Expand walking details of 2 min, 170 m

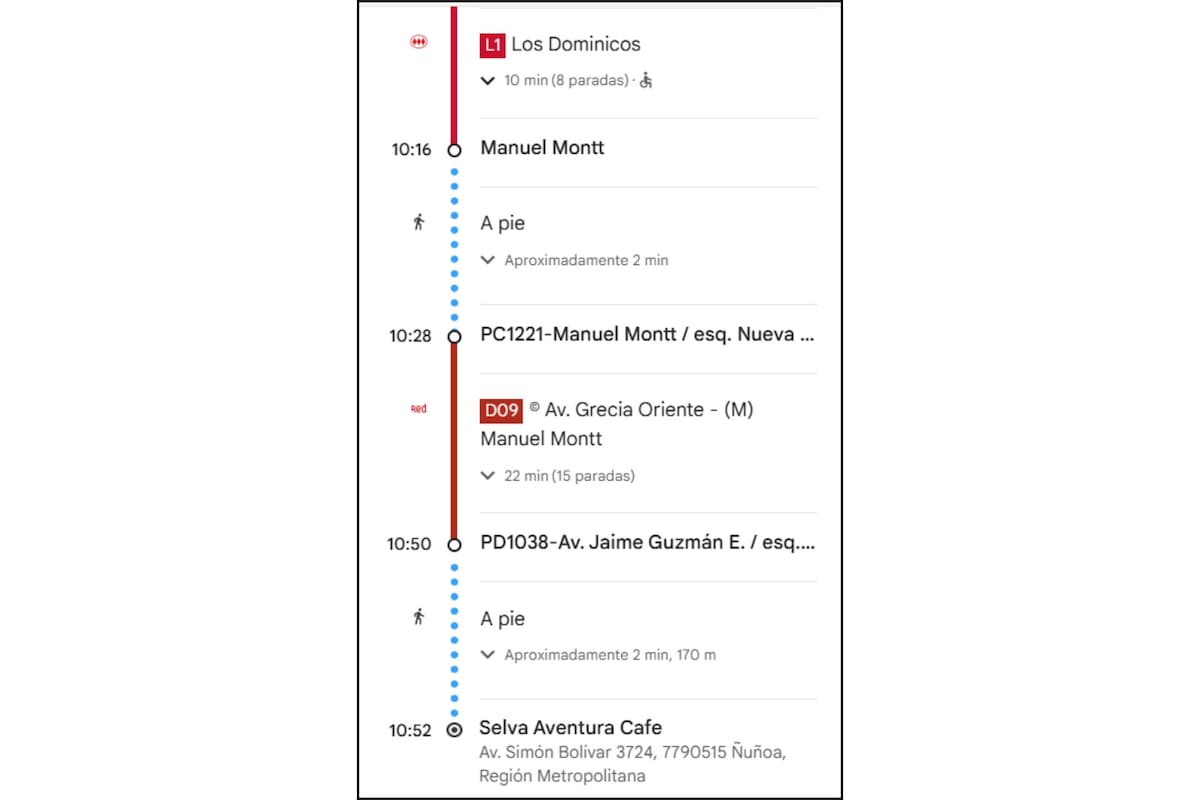pos(488,655)
